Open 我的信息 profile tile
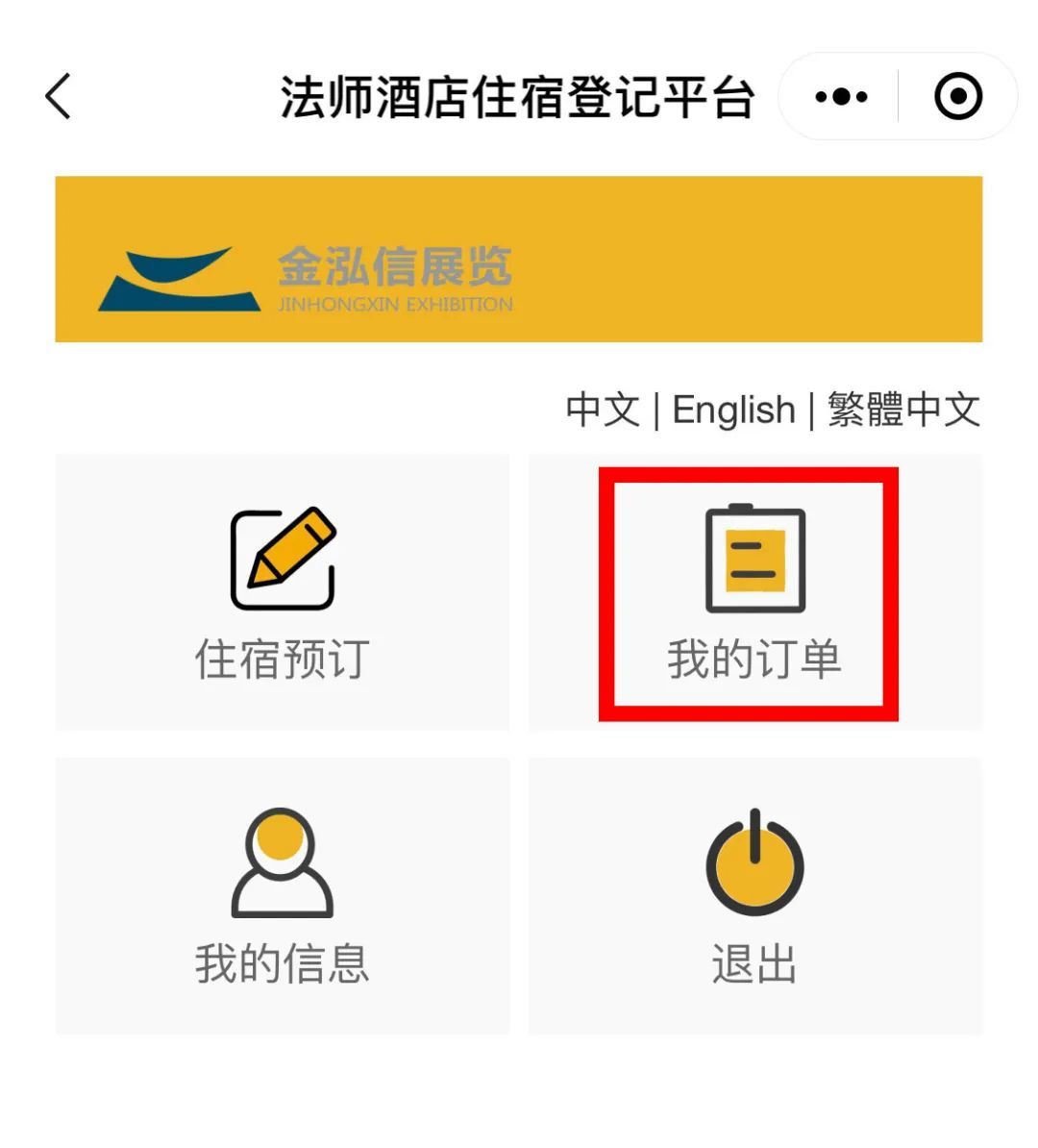Viewport: 1038px width, 1148px height. pos(283,896)
